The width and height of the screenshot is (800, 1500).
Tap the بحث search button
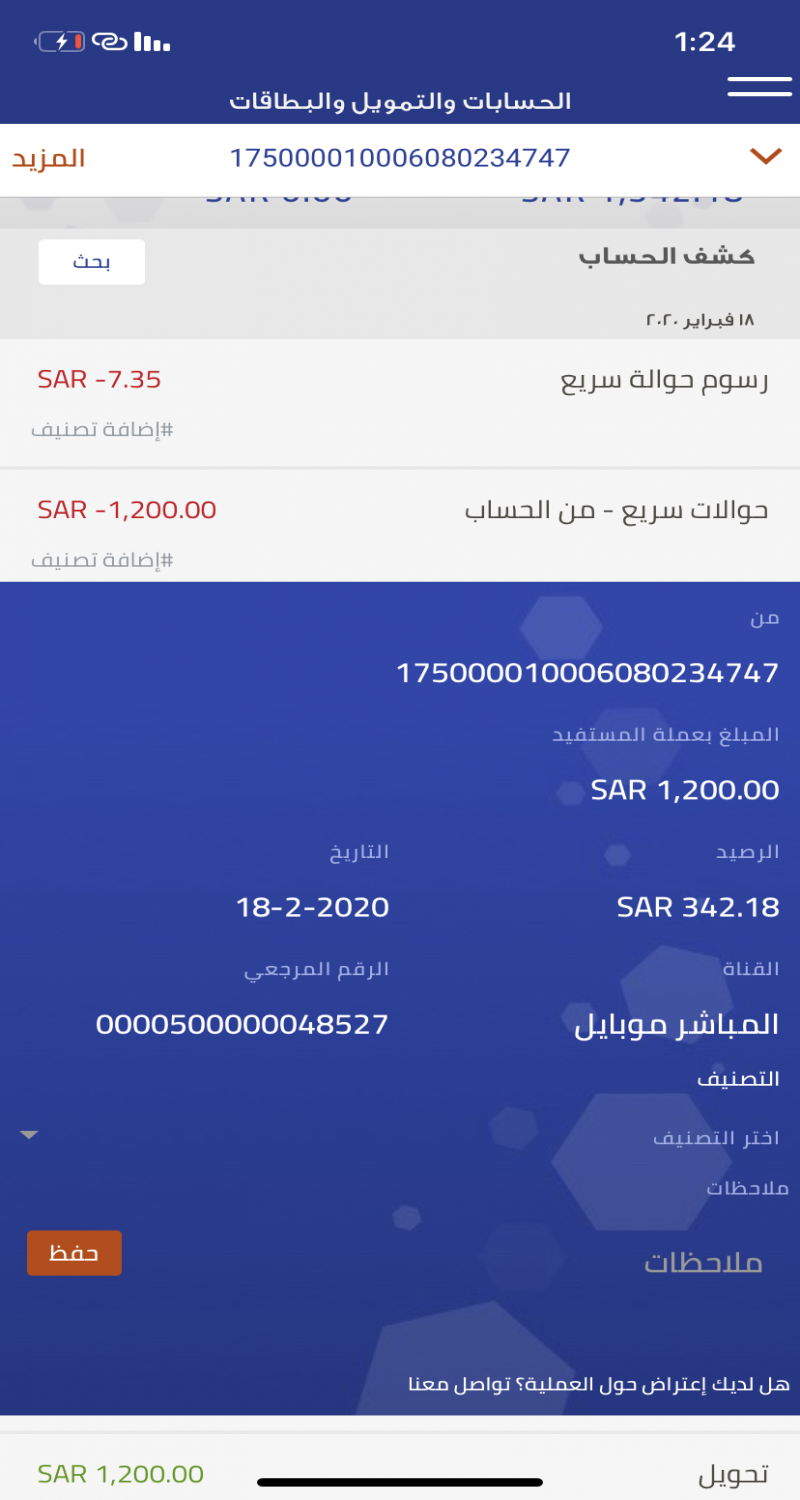tap(91, 262)
